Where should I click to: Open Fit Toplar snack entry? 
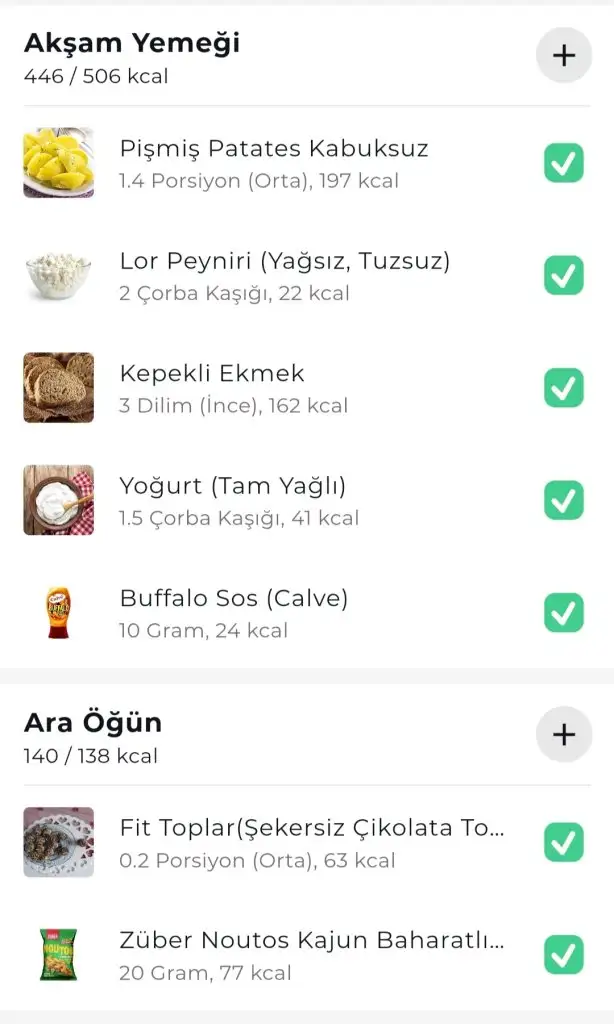(x=312, y=842)
